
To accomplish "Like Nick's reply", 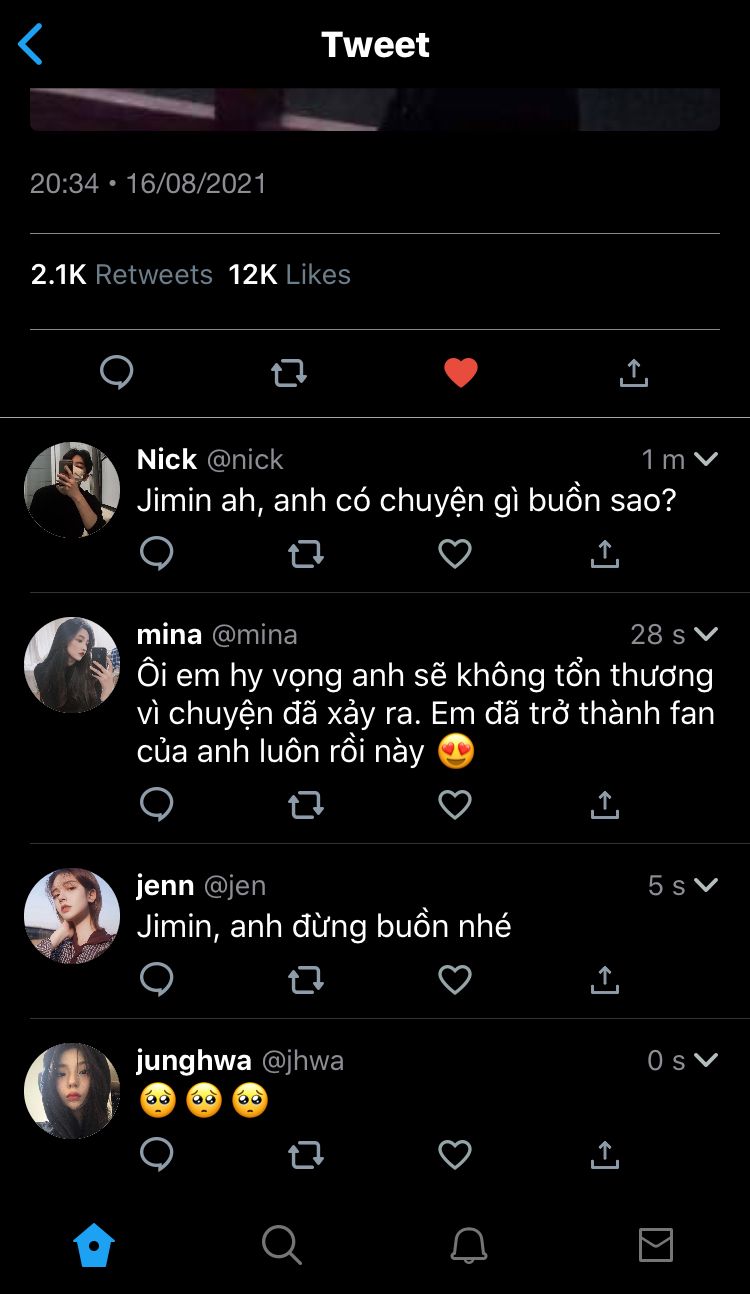I will [455, 553].
